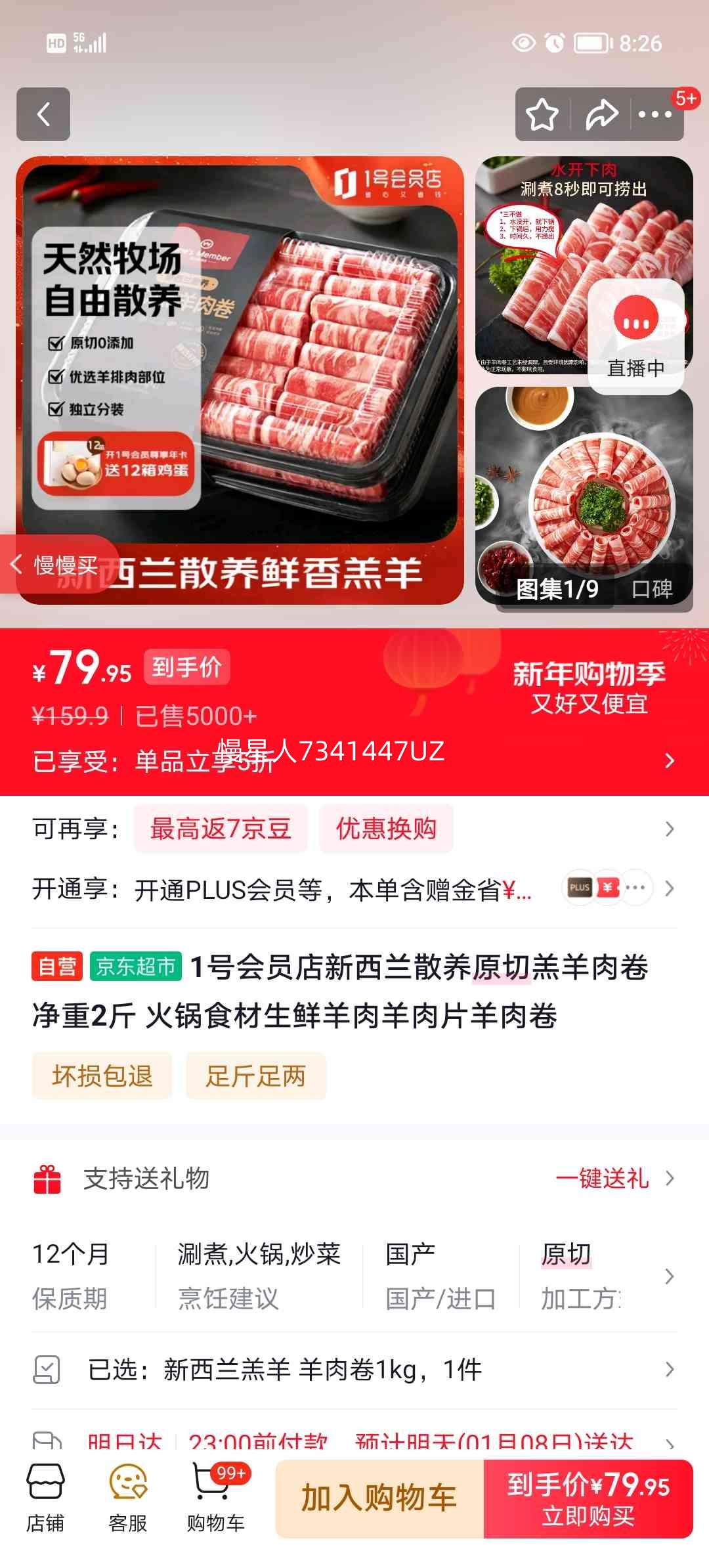Favorite this product via the star icon
This screenshot has width=709, height=1568.
coord(540,114)
